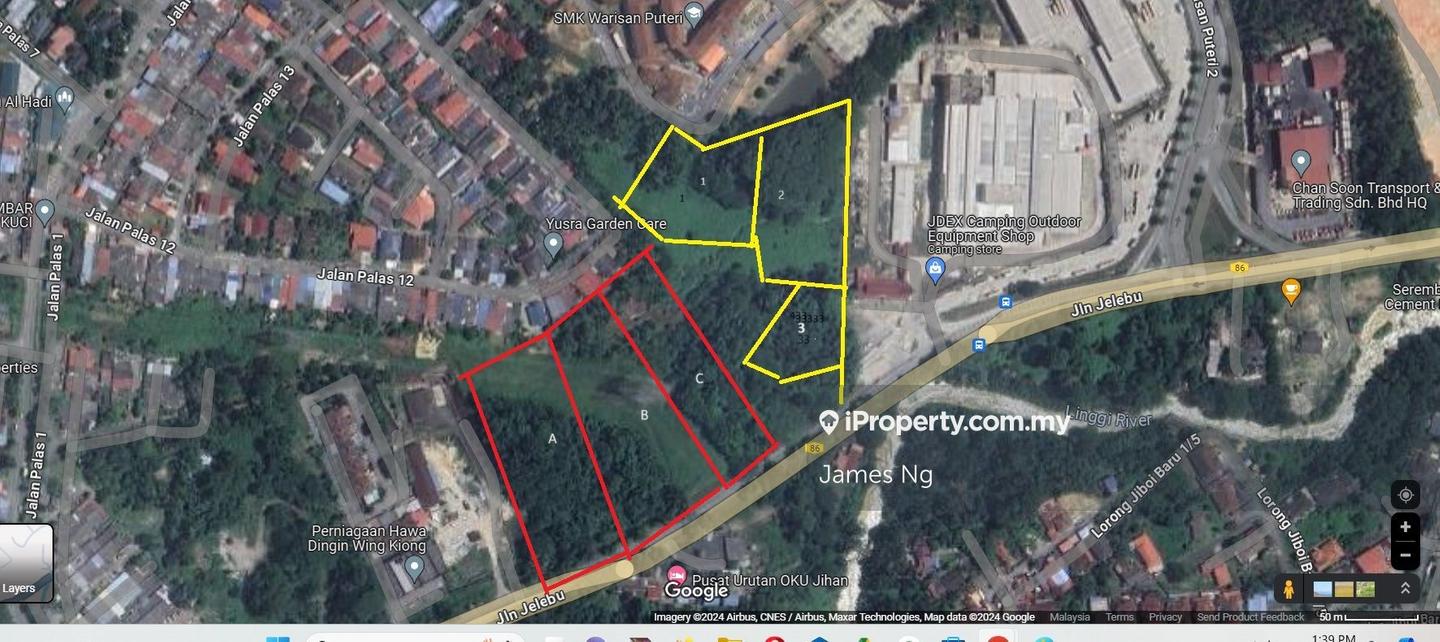Activate the Street View pegman

click(x=1288, y=589)
